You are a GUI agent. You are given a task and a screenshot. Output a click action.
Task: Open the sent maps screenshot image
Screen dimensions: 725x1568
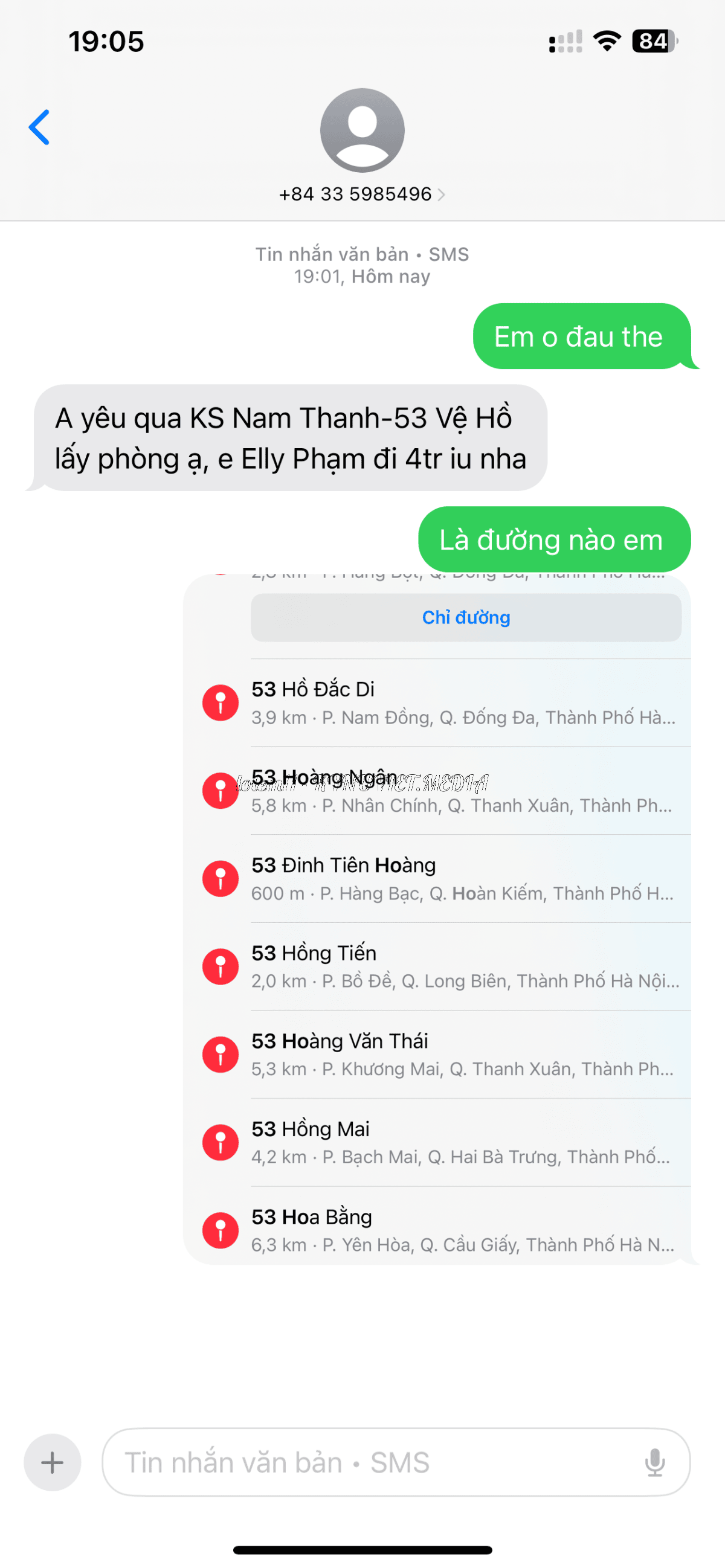coord(436,919)
